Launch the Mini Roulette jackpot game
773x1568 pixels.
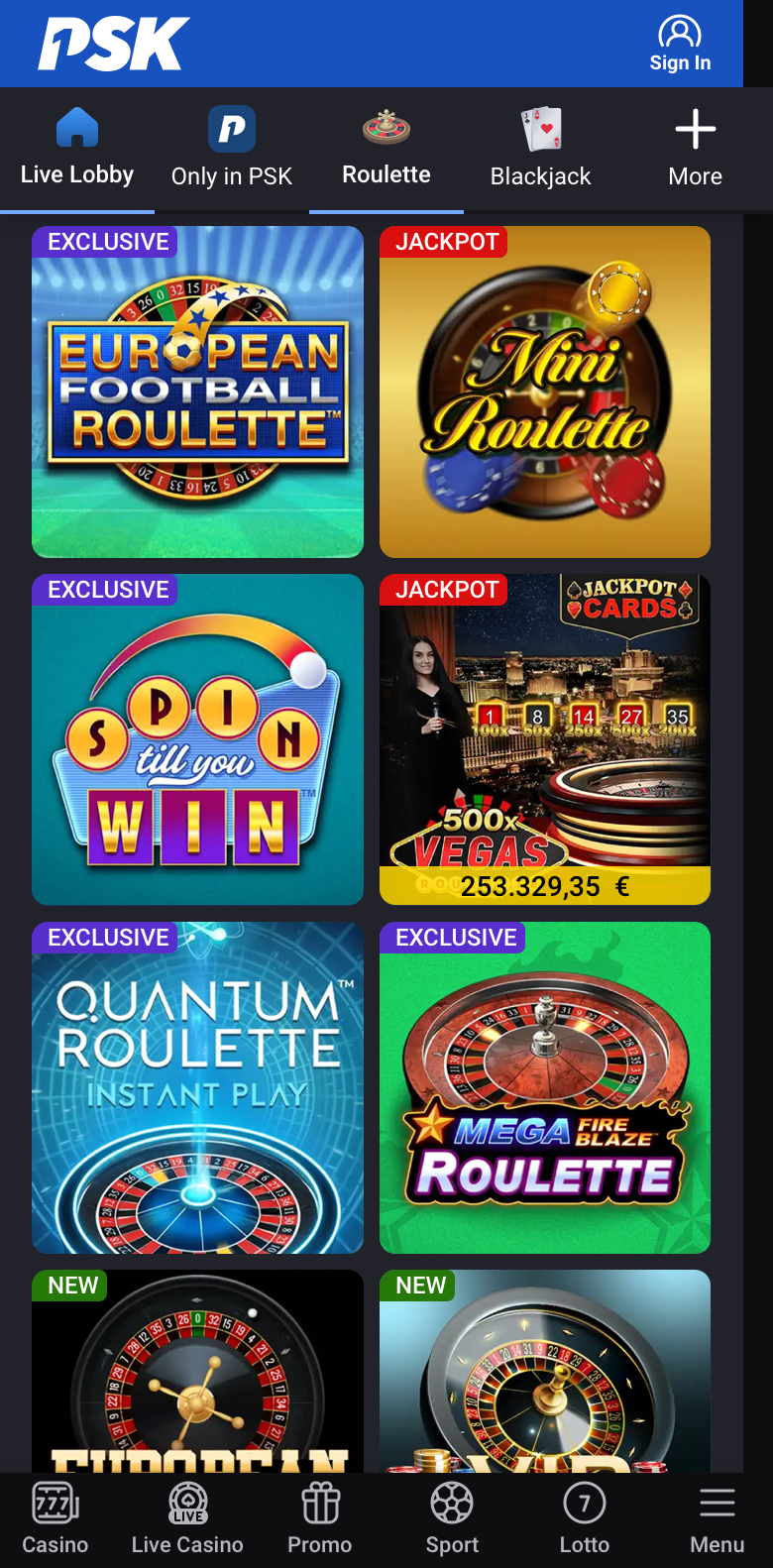(x=545, y=392)
